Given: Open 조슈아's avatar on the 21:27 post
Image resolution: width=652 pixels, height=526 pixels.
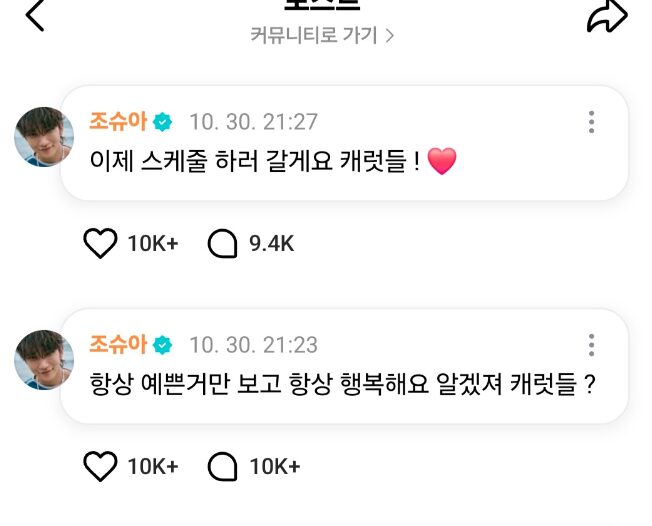Looking at the screenshot, I should (x=45, y=137).
